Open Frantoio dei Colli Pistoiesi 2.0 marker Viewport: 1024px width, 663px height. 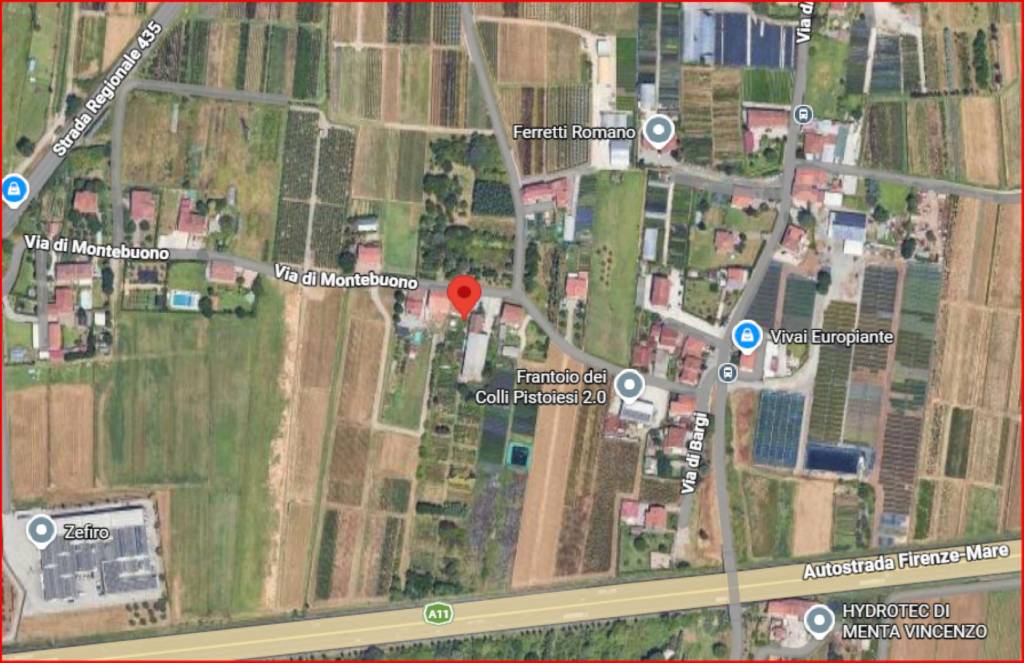pyautogui.click(x=628, y=384)
